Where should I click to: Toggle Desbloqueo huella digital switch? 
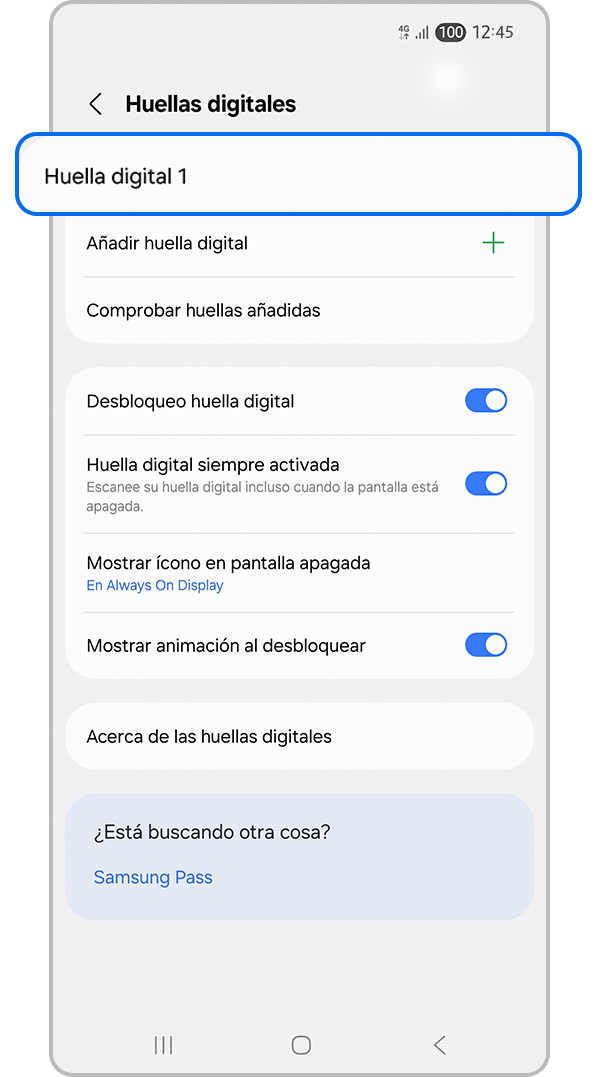(x=486, y=401)
